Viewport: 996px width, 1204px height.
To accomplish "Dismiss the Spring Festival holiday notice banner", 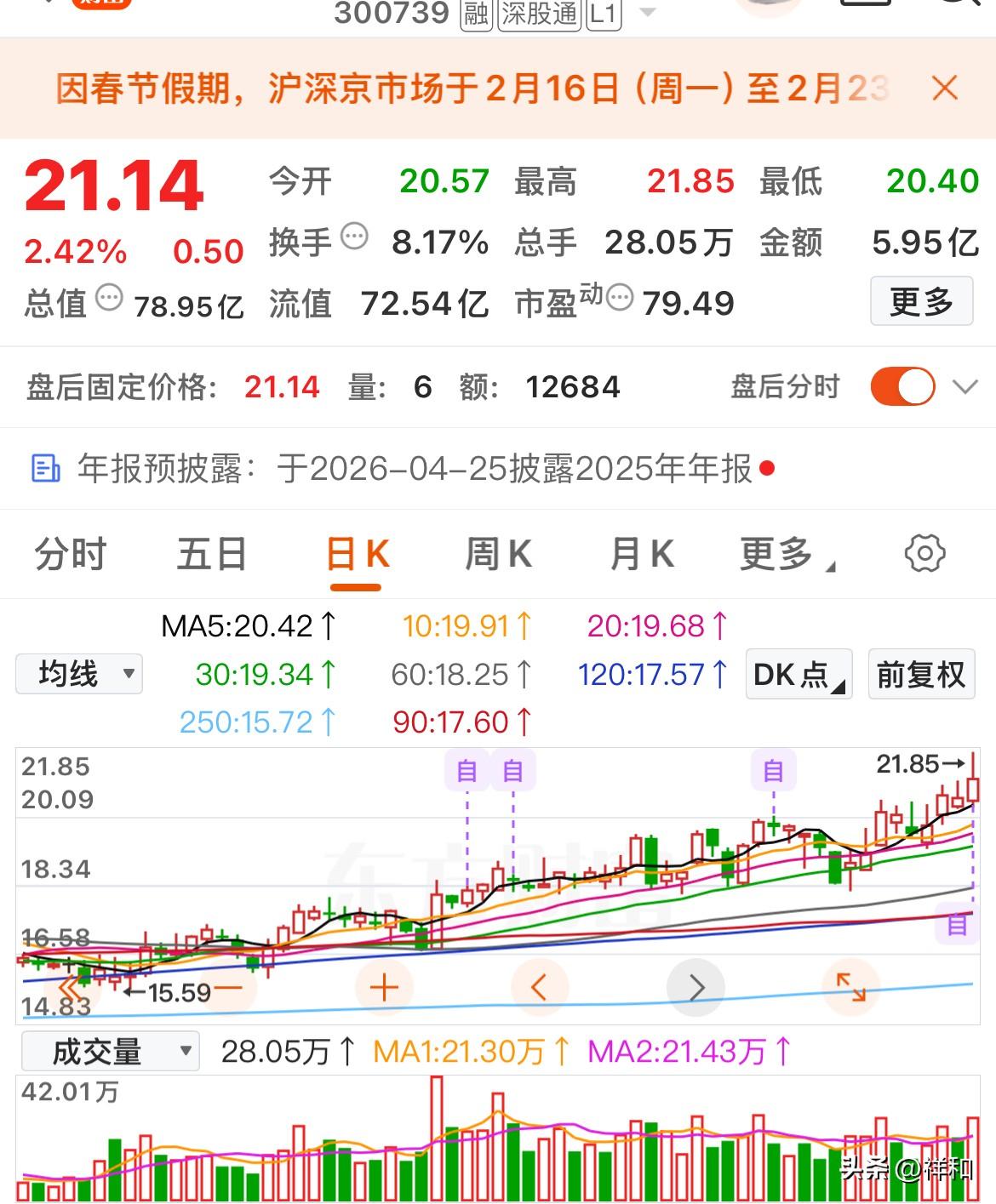I will [944, 88].
